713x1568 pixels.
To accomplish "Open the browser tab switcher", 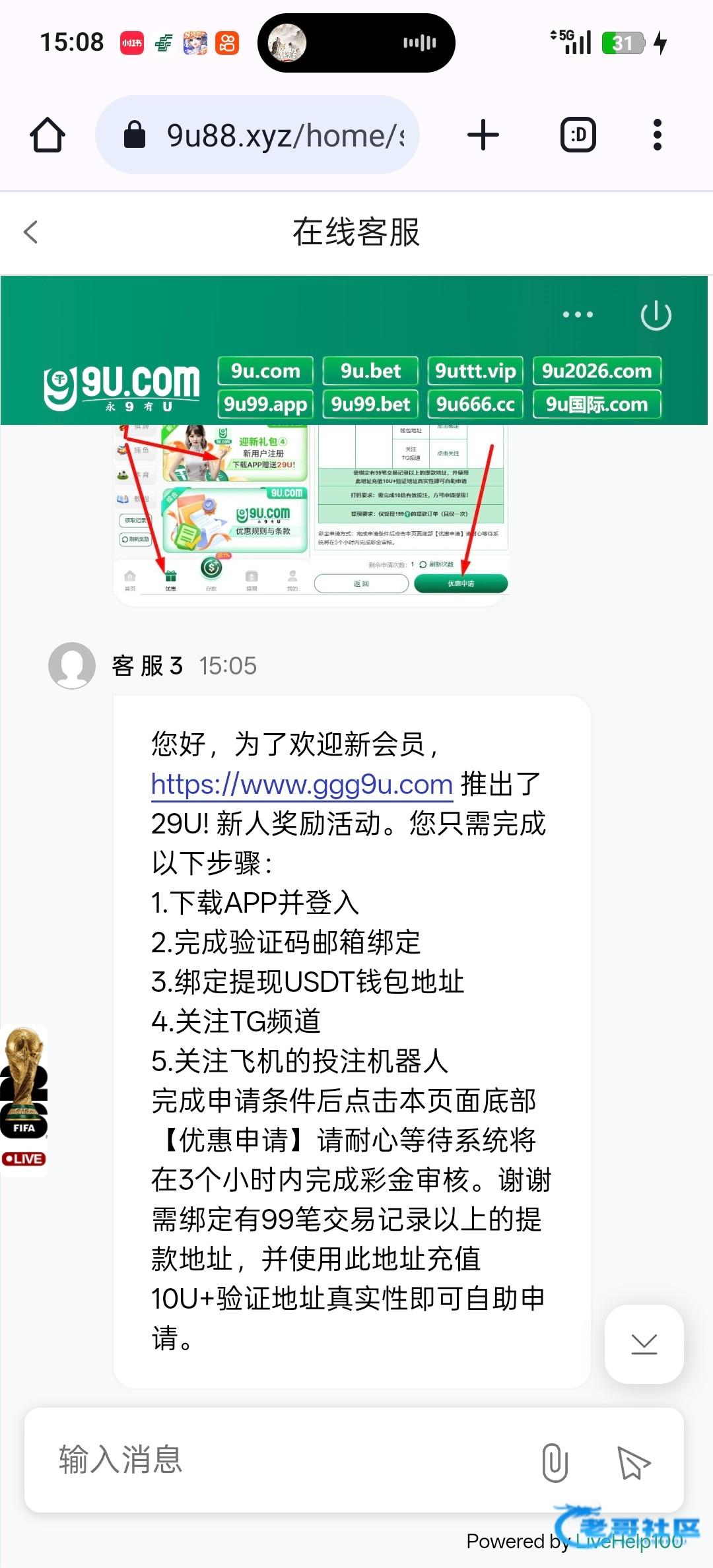I will [x=578, y=135].
